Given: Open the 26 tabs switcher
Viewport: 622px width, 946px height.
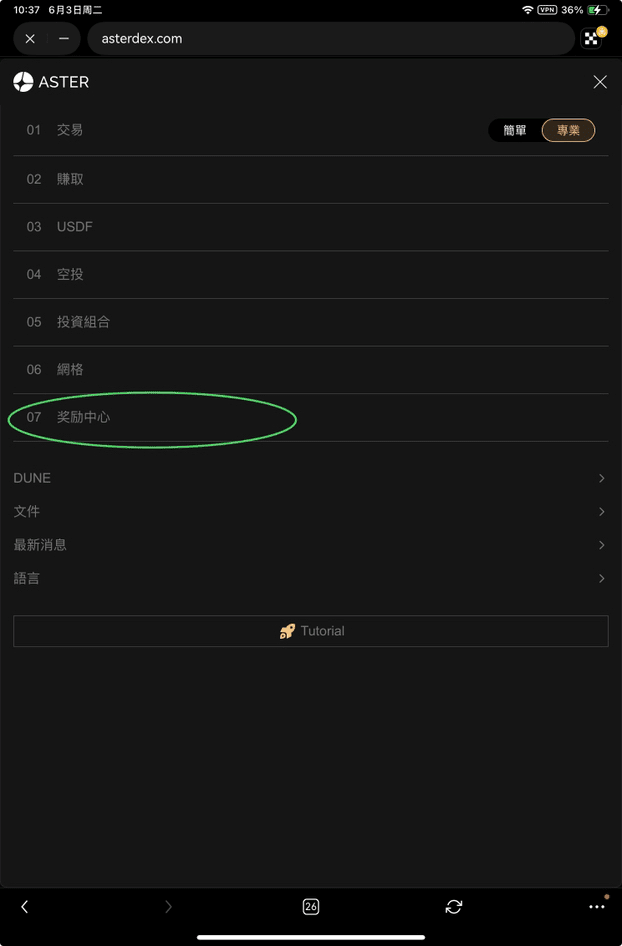Looking at the screenshot, I should 311,906.
